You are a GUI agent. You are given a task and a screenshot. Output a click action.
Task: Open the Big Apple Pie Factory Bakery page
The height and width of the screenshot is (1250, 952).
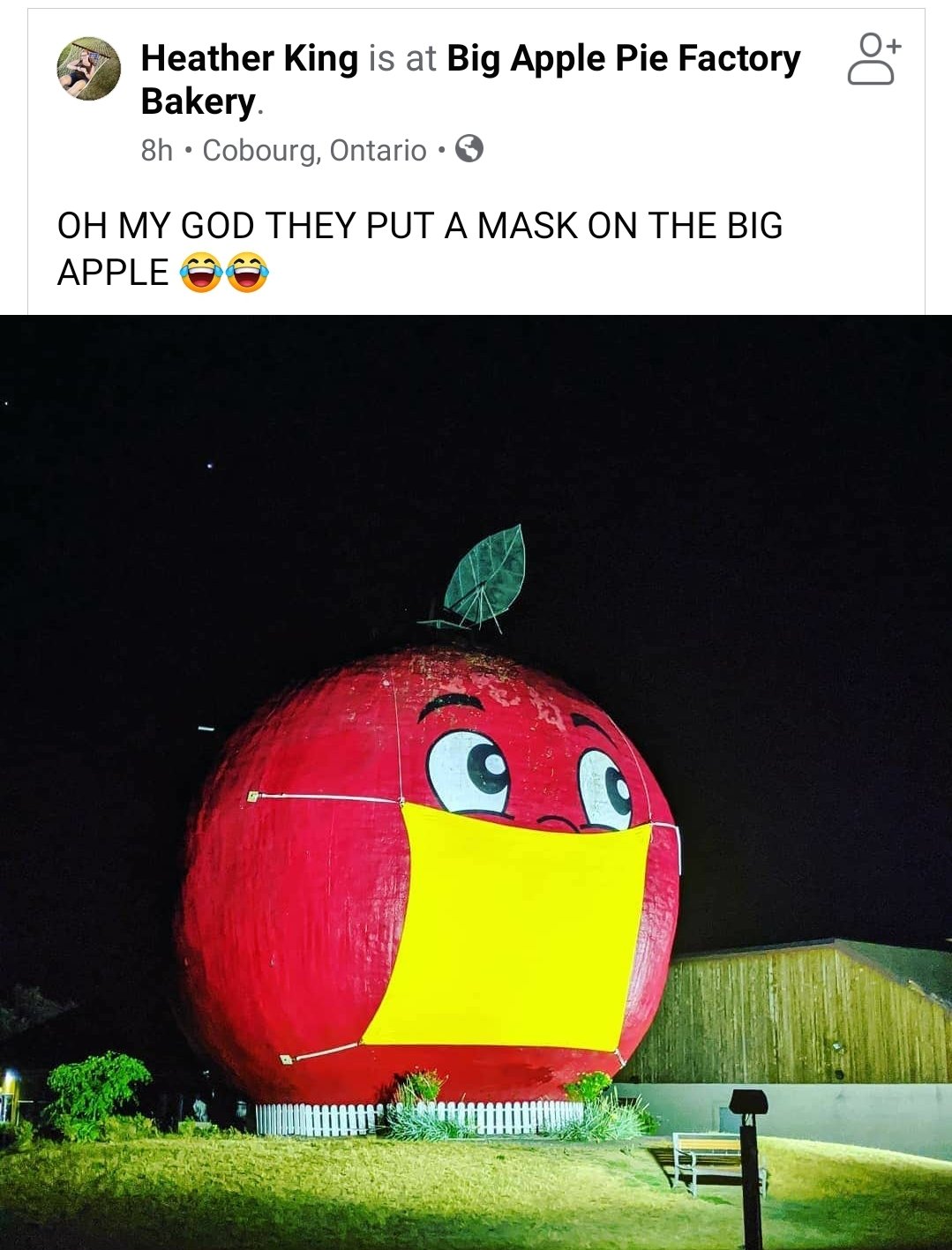[x=623, y=59]
